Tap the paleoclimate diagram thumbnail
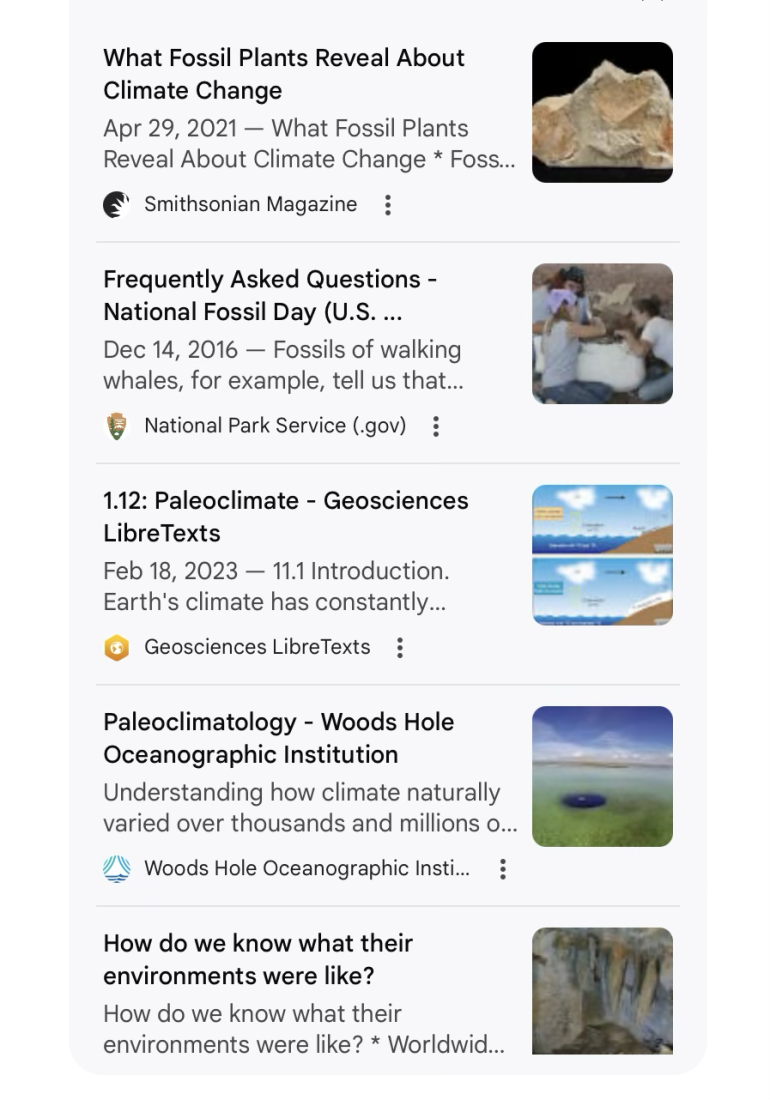 [x=602, y=555]
